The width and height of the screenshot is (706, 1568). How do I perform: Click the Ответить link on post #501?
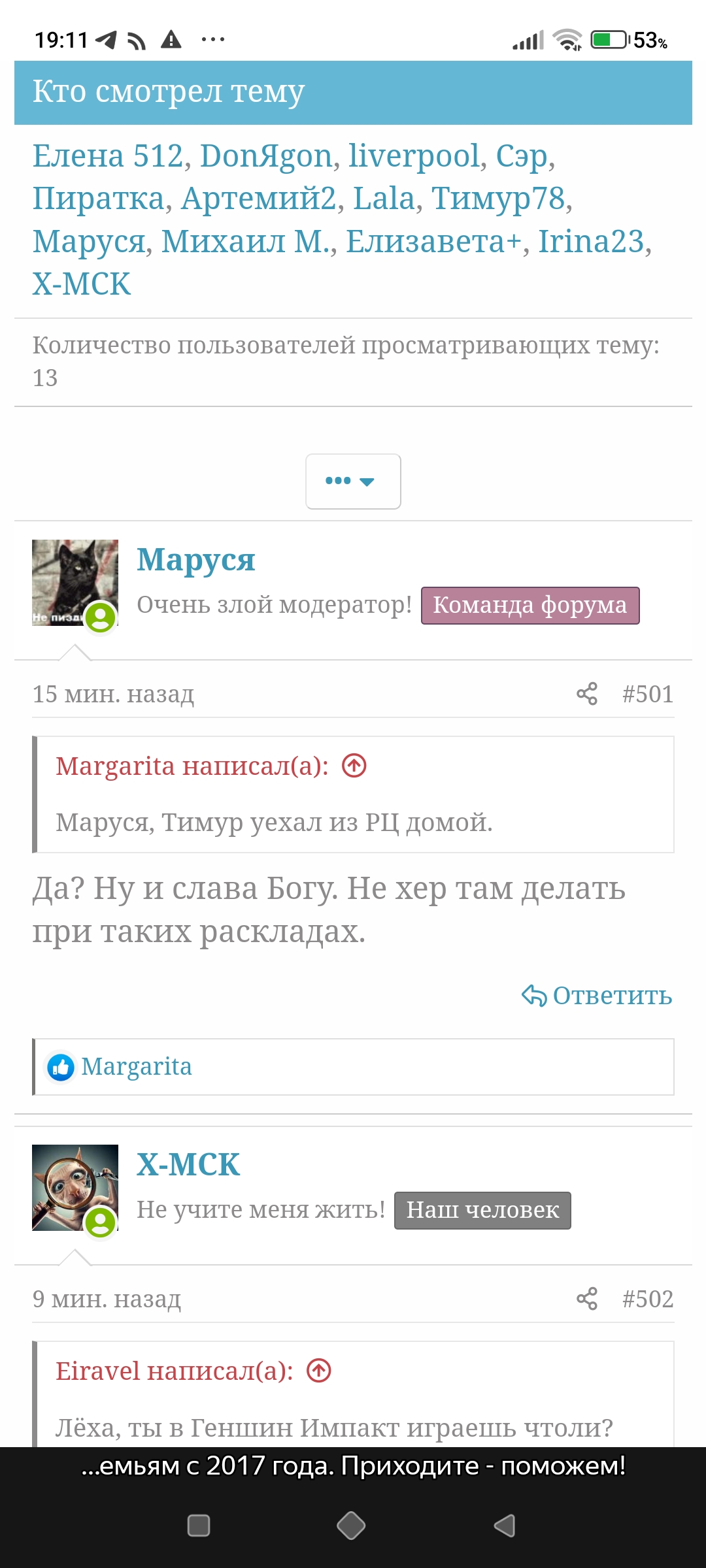point(611,996)
